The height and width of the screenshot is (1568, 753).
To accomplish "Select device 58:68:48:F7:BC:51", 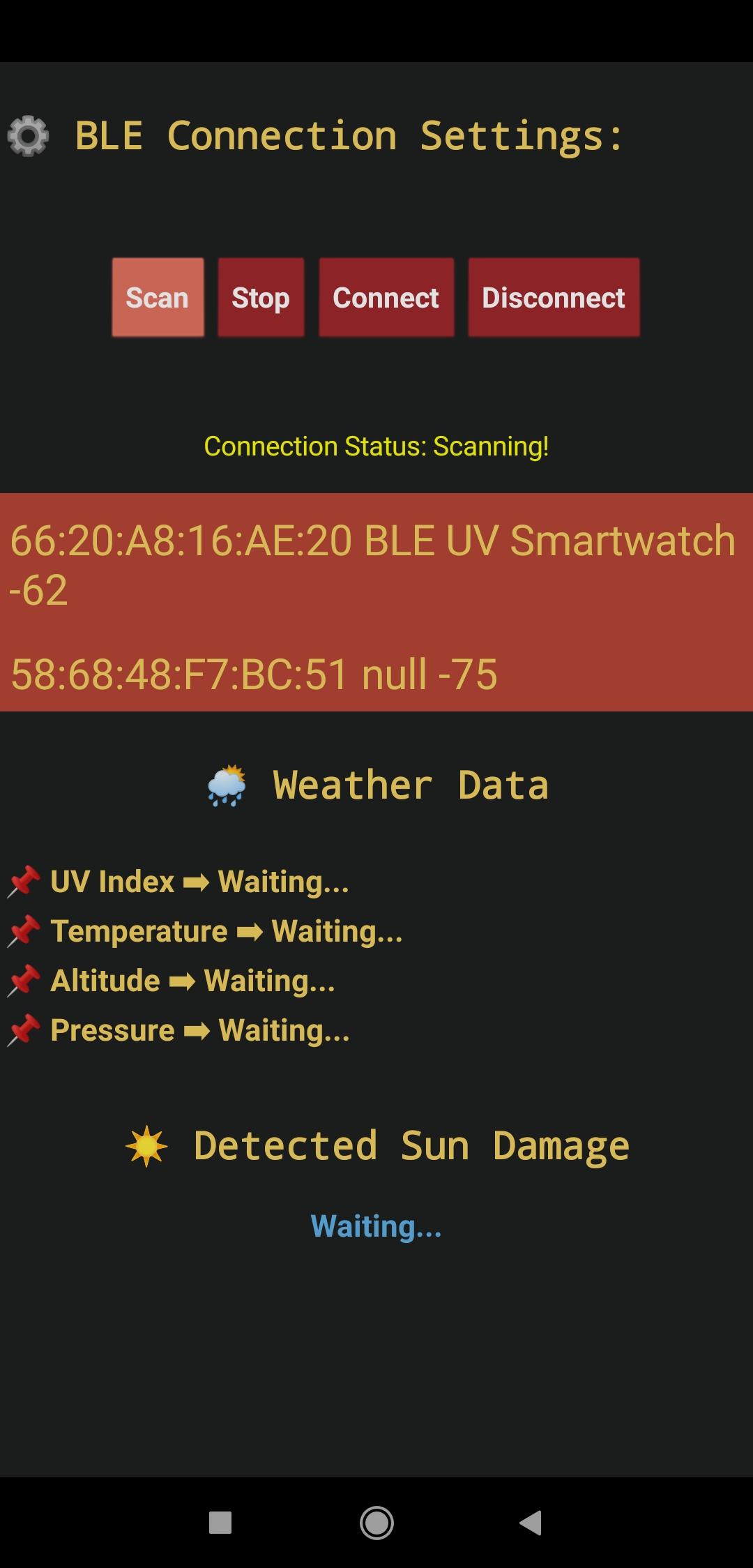I will click(254, 674).
